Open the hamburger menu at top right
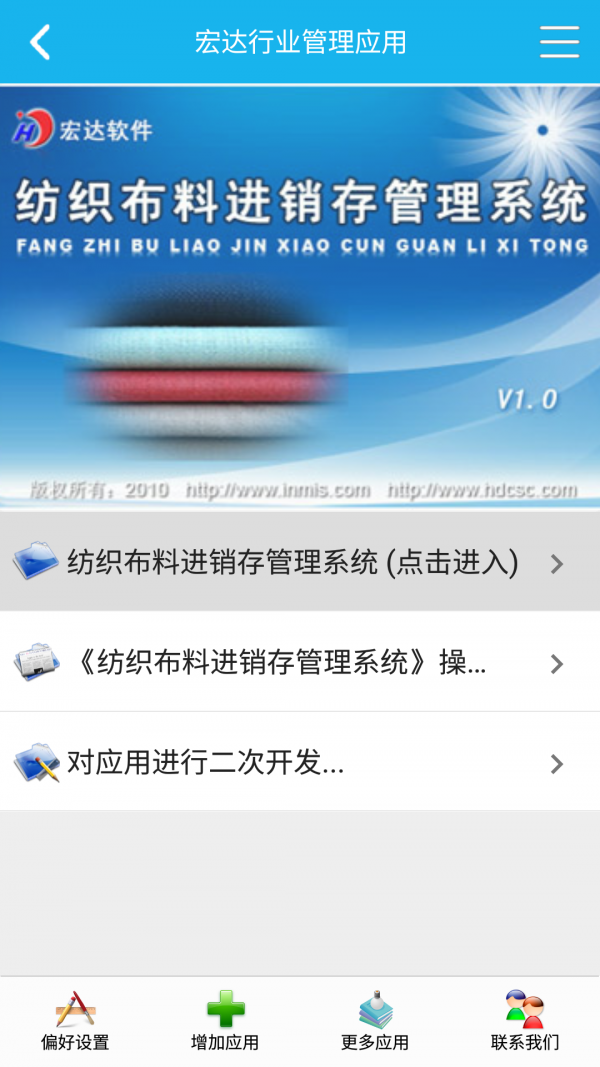The width and height of the screenshot is (600, 1067). click(559, 42)
